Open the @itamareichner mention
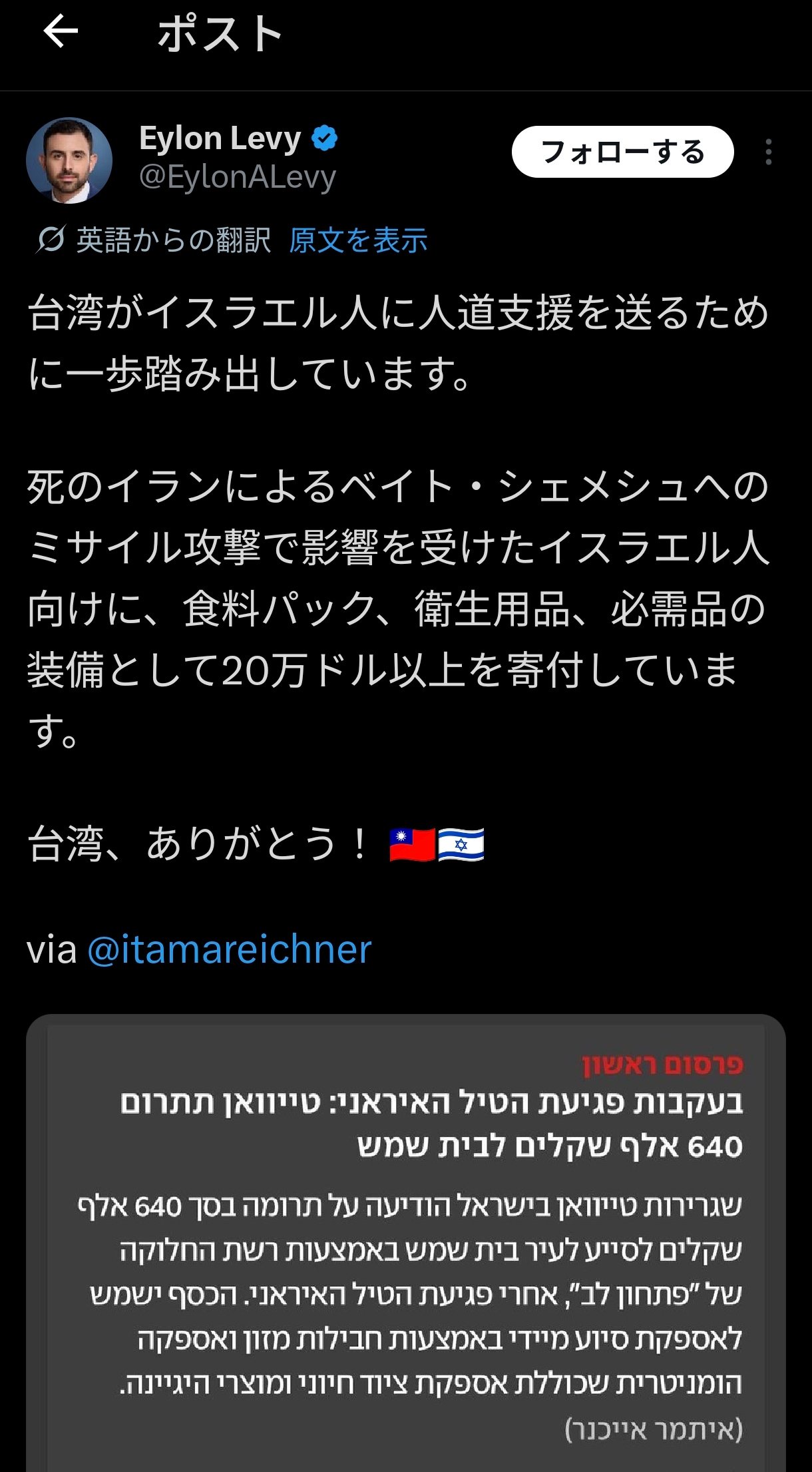Image resolution: width=812 pixels, height=1472 pixels. [230, 949]
